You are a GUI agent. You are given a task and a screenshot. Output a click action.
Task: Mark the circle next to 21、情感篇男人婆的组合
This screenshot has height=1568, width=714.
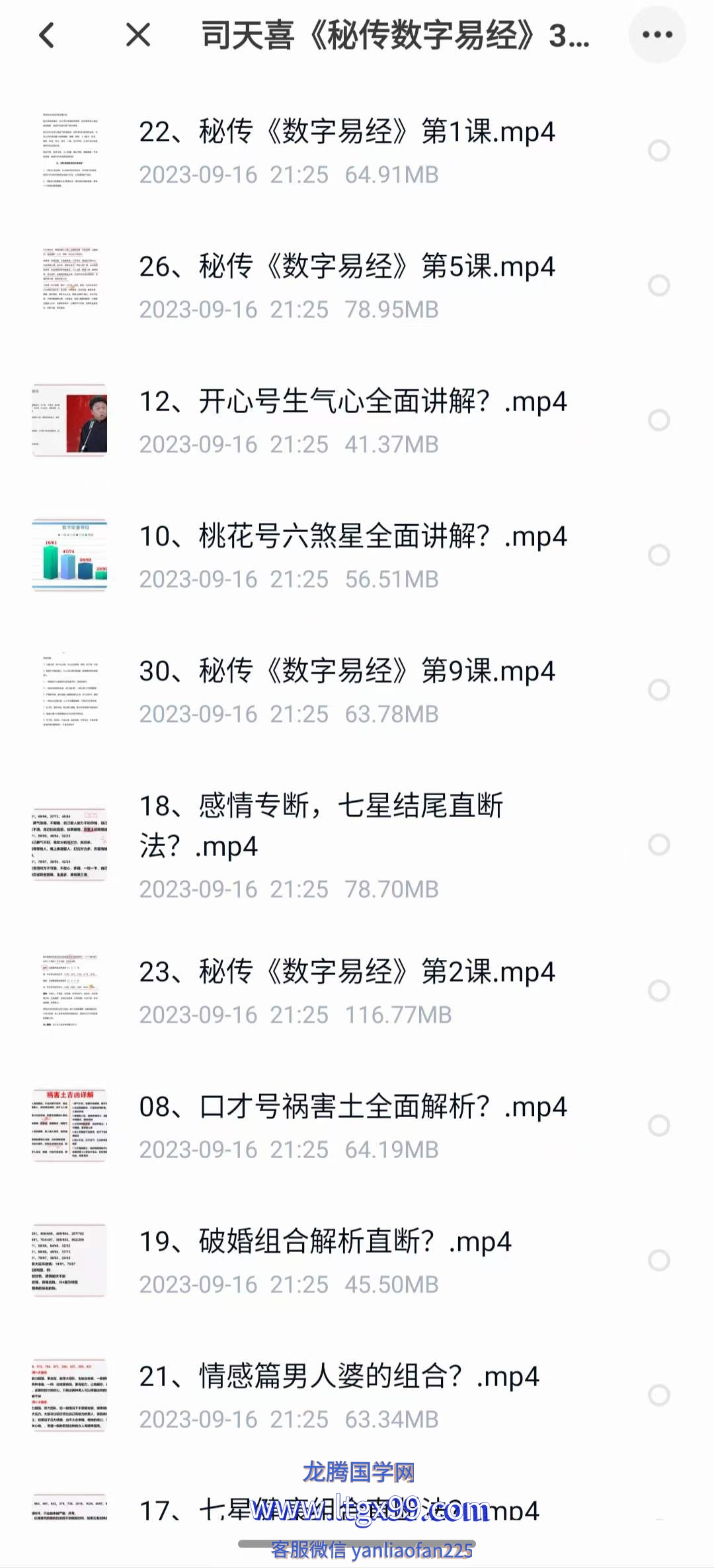point(658,1395)
